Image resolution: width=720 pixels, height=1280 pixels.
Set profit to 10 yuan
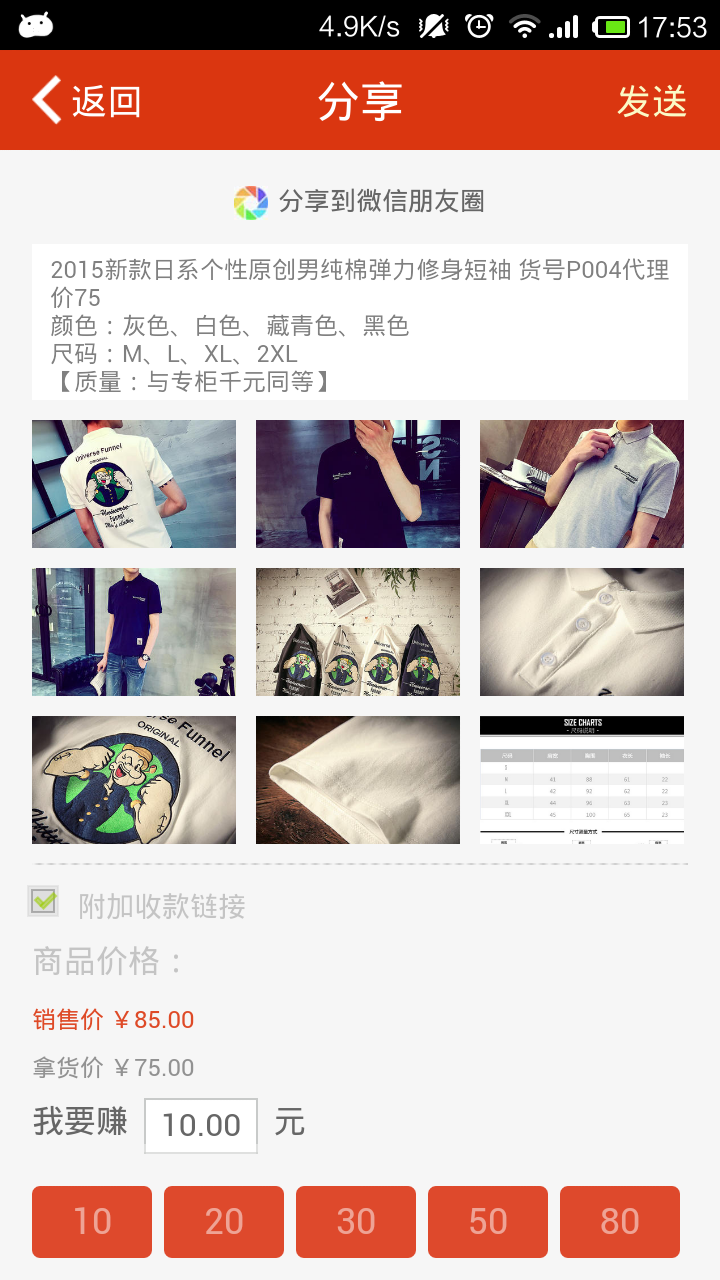[92, 1221]
